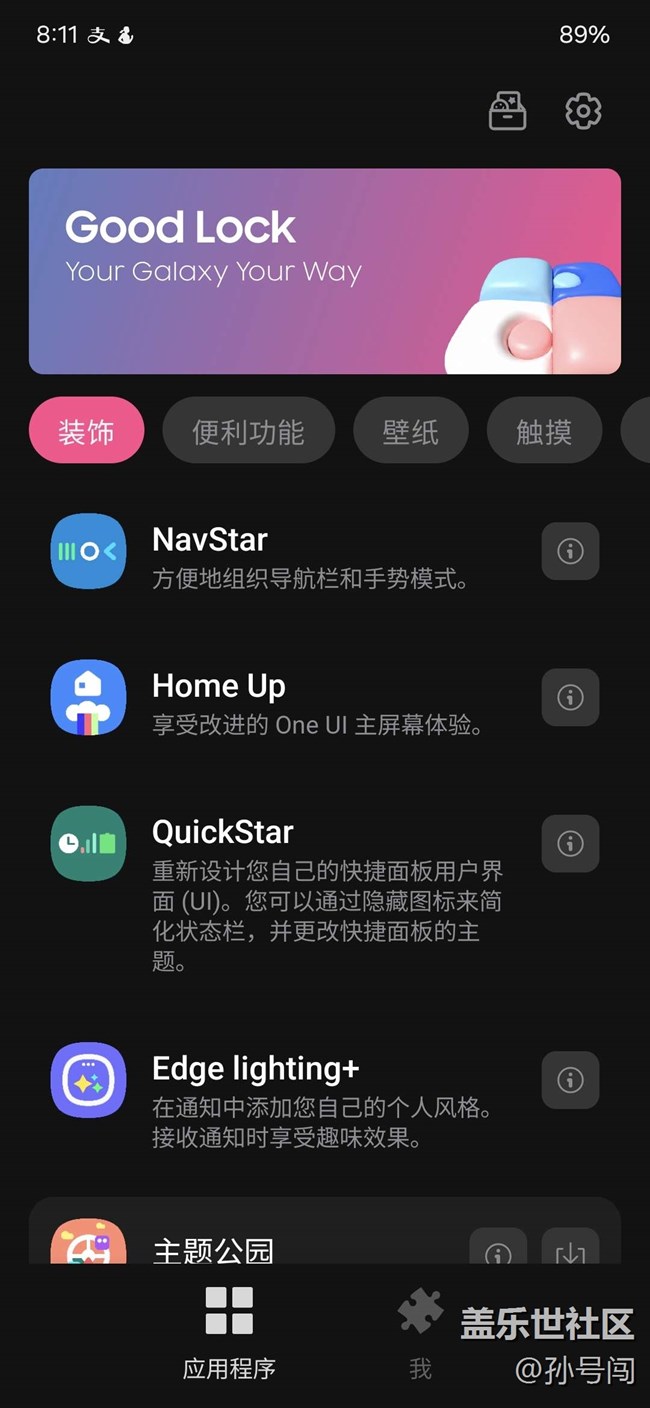This screenshot has width=650, height=1408.
Task: Open the toolbox icon beside settings
Action: [507, 111]
